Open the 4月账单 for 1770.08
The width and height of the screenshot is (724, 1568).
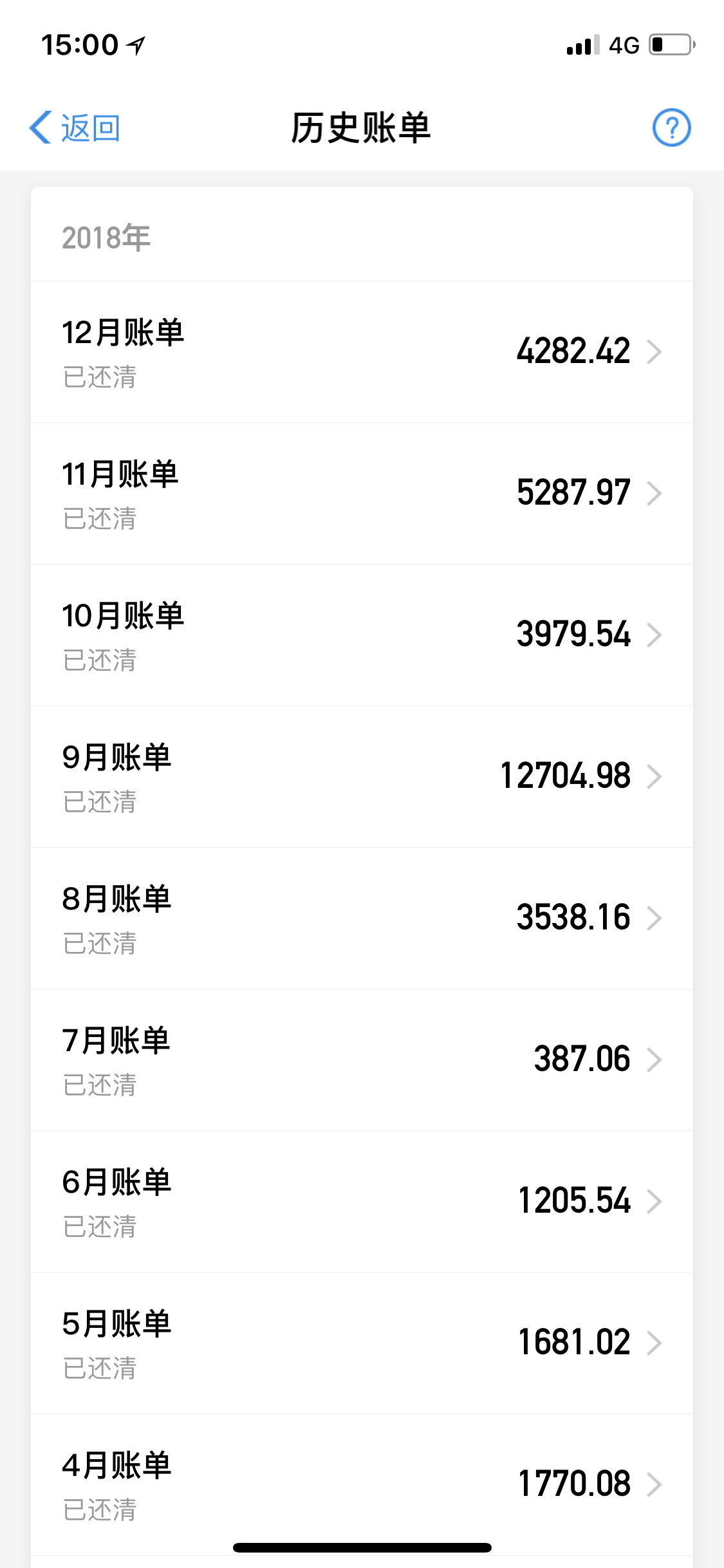(362, 1485)
